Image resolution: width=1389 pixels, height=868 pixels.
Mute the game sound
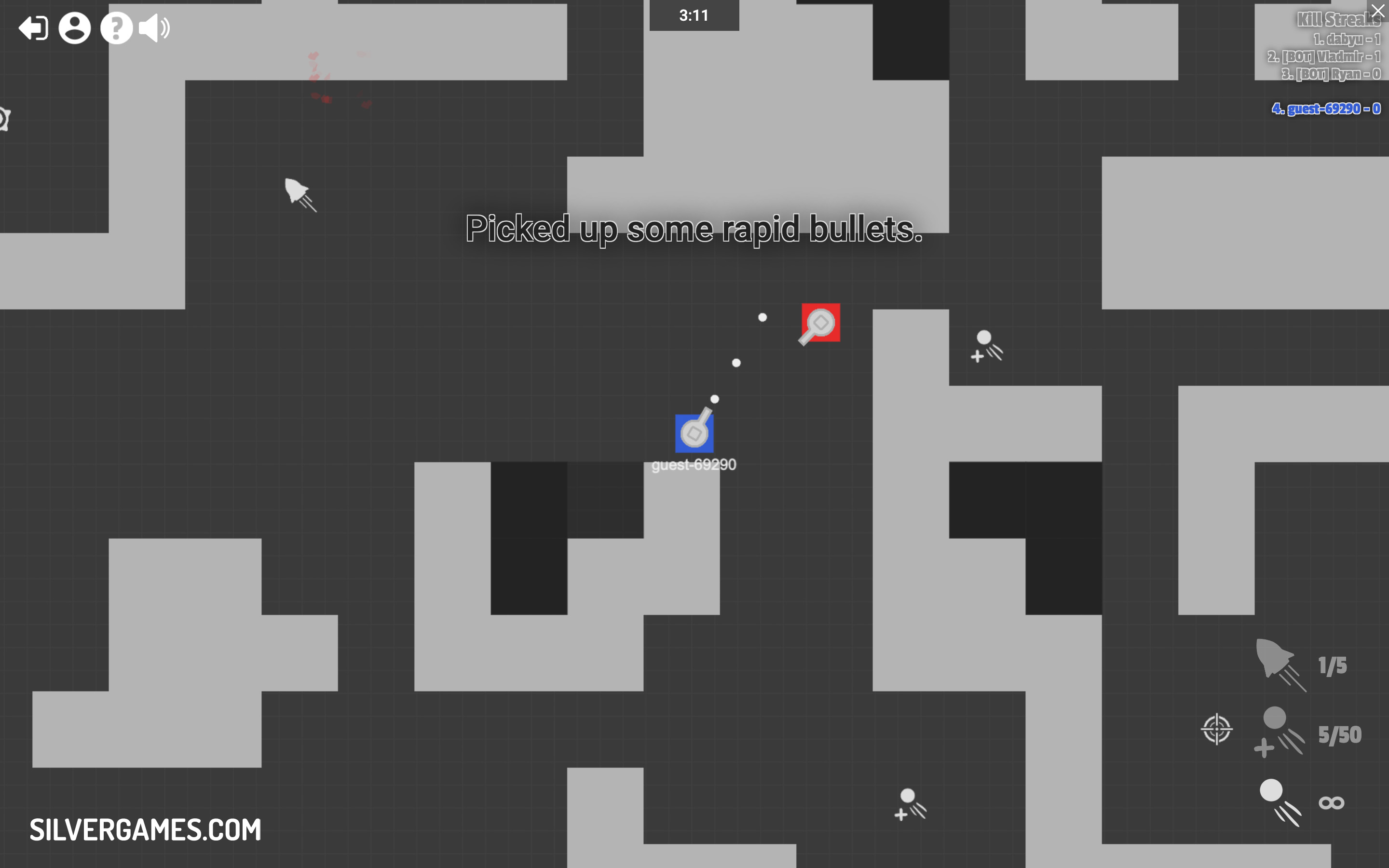(154, 28)
